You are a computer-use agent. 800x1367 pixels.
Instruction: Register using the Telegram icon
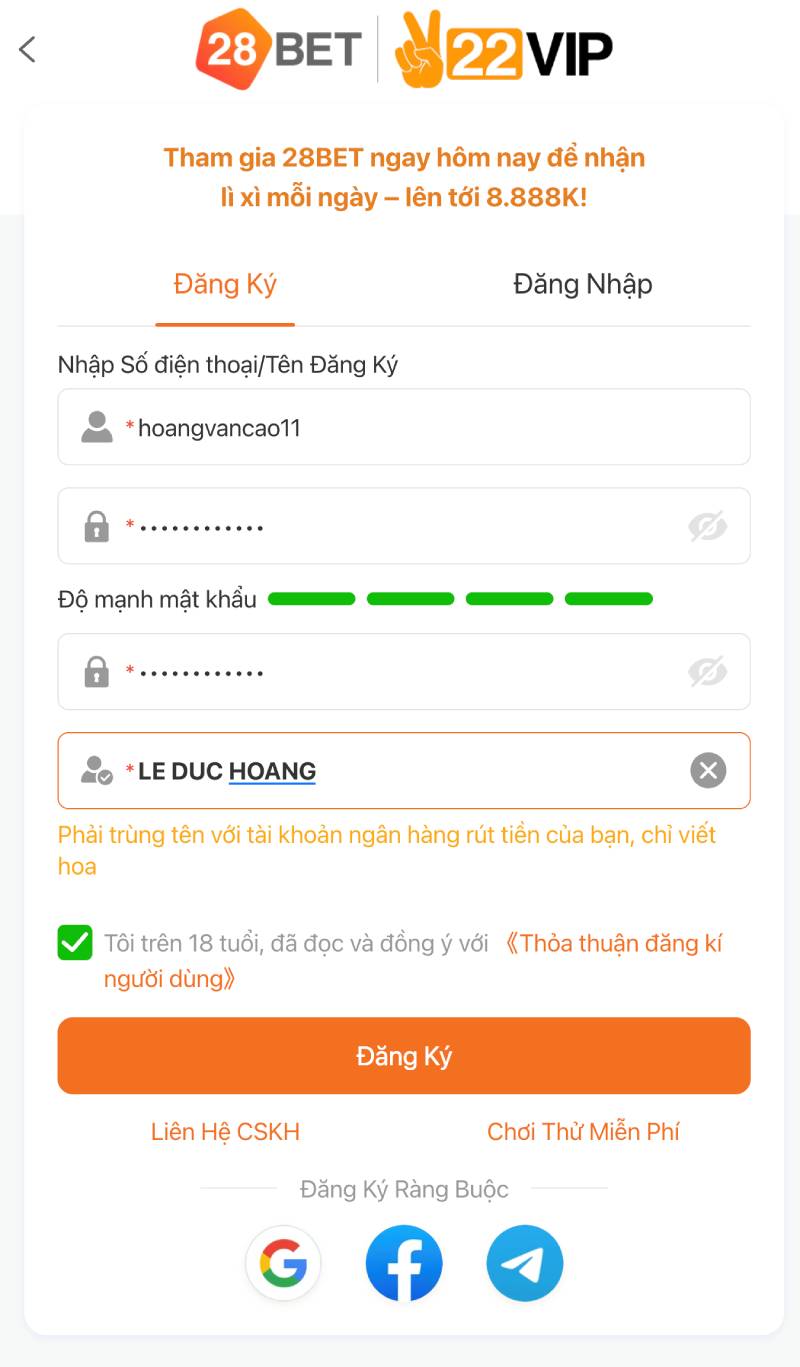coord(524,1263)
